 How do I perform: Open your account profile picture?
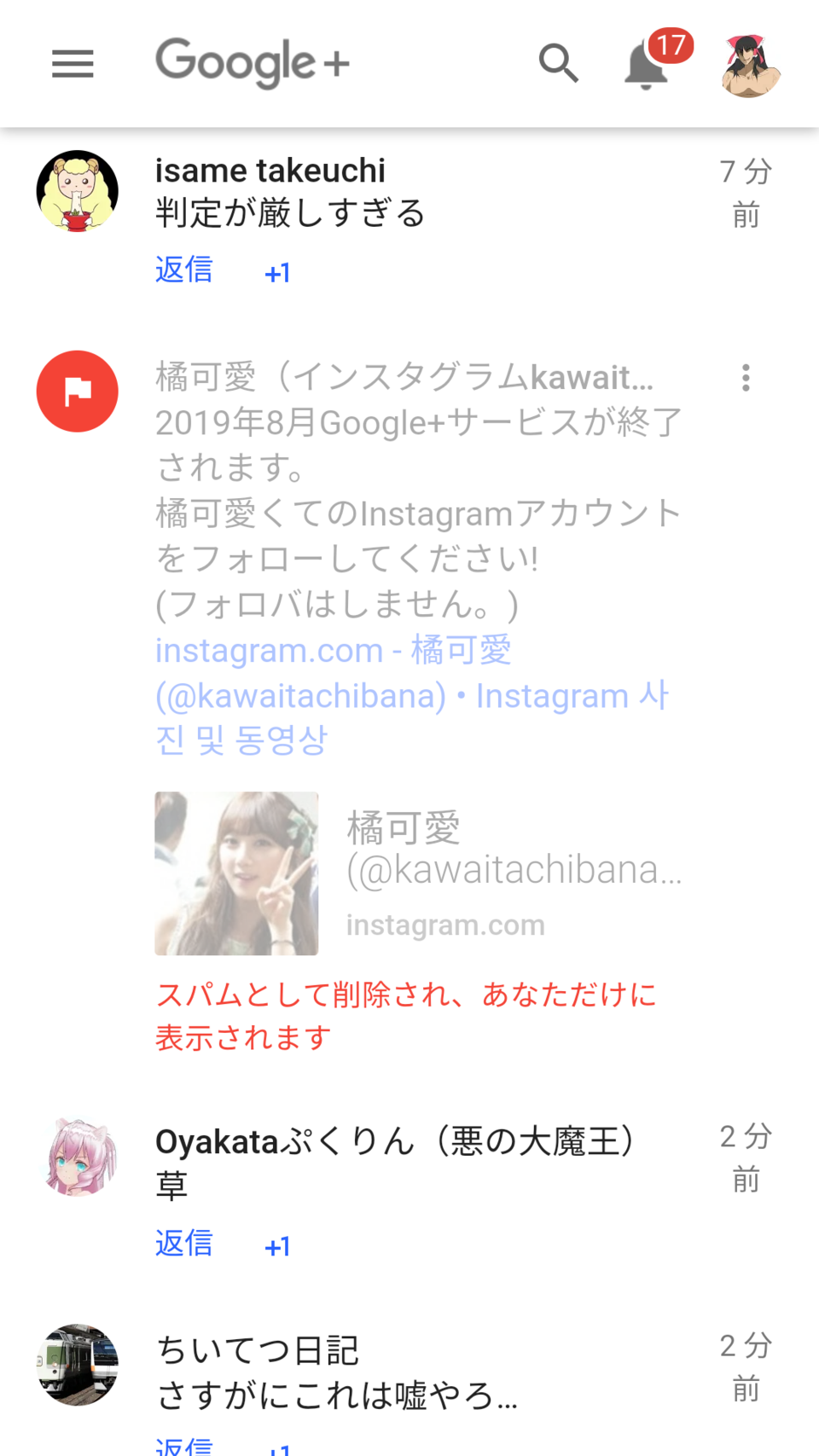(750, 66)
